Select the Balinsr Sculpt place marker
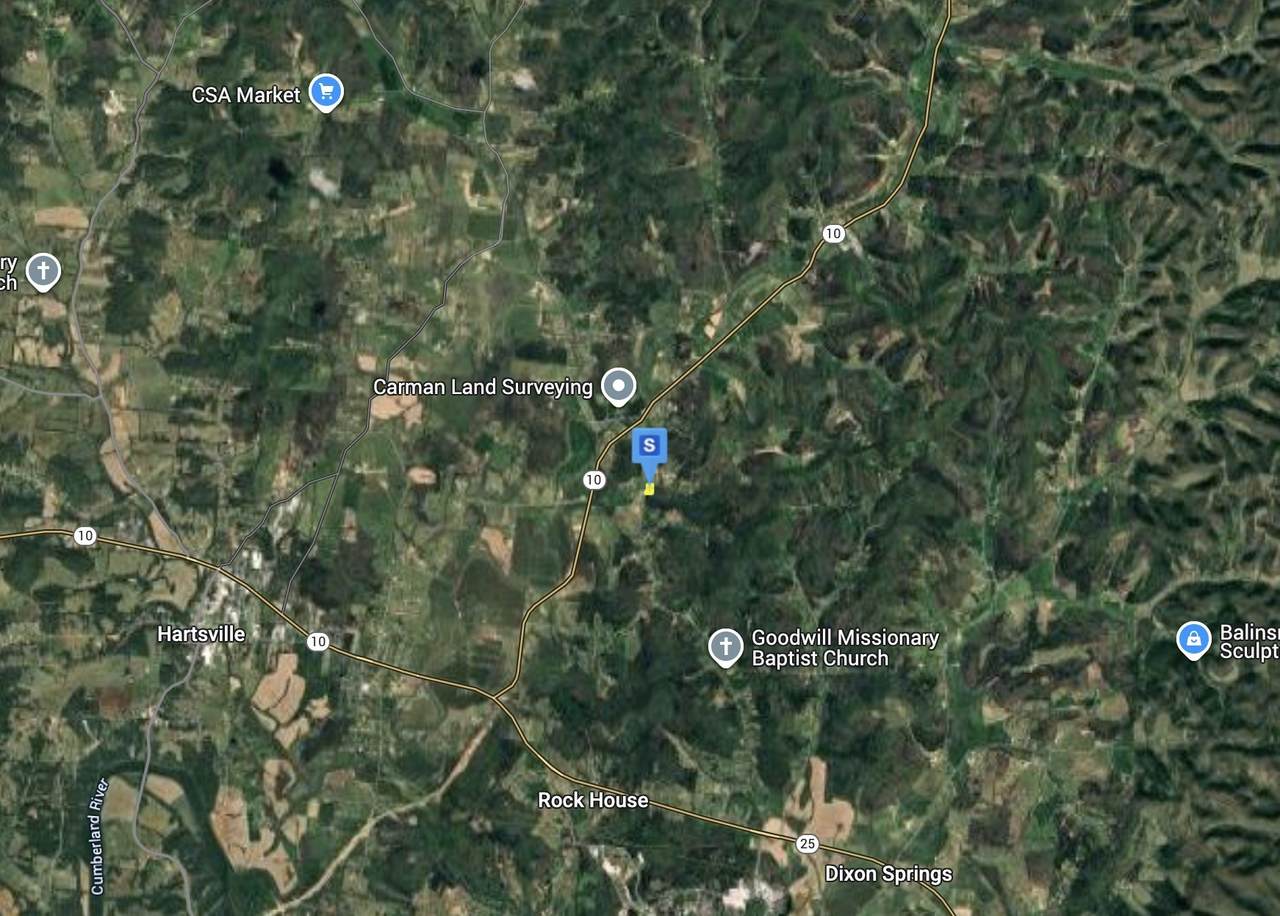 pos(1193,639)
